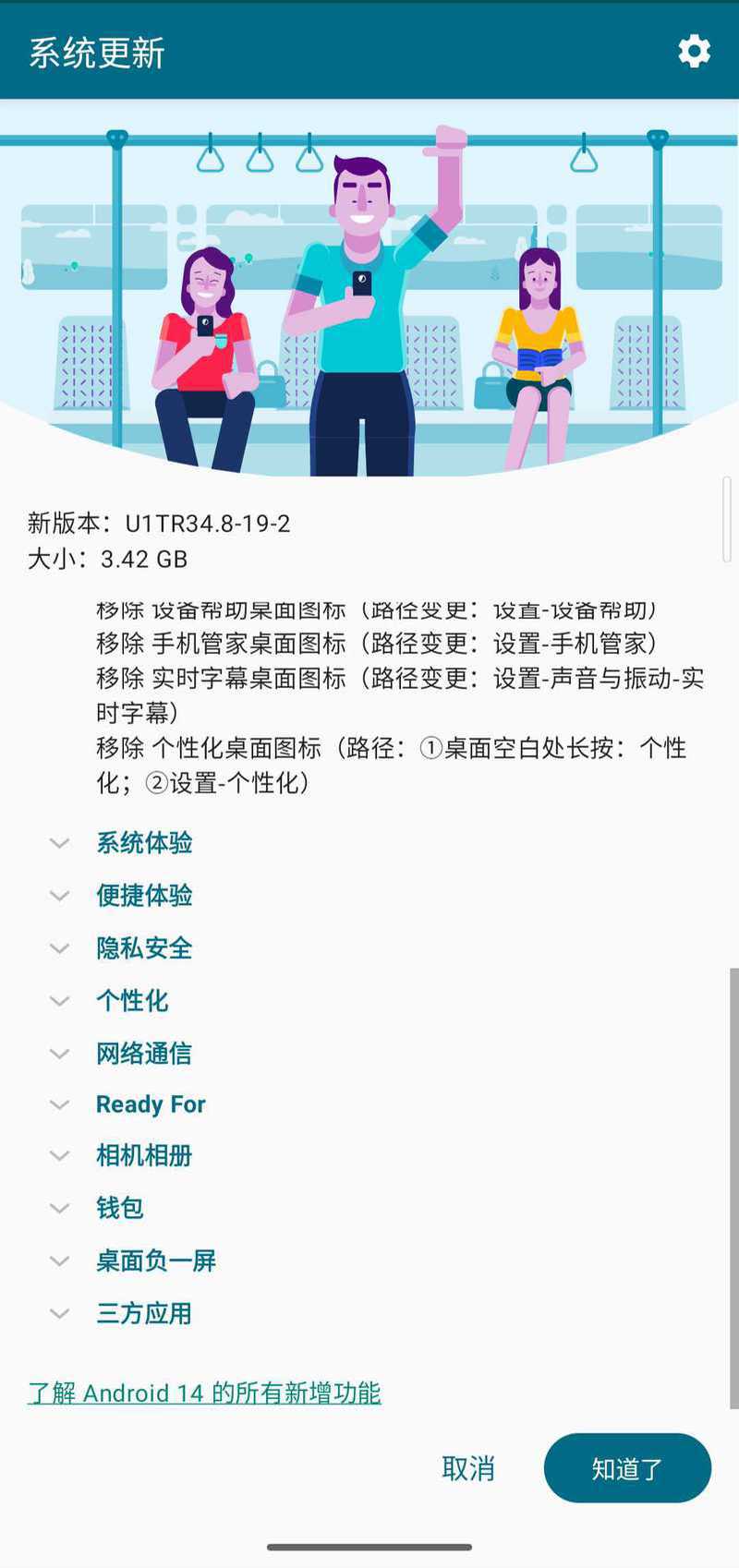Expand the 钱包 section
The image size is (739, 1568).
click(119, 1208)
